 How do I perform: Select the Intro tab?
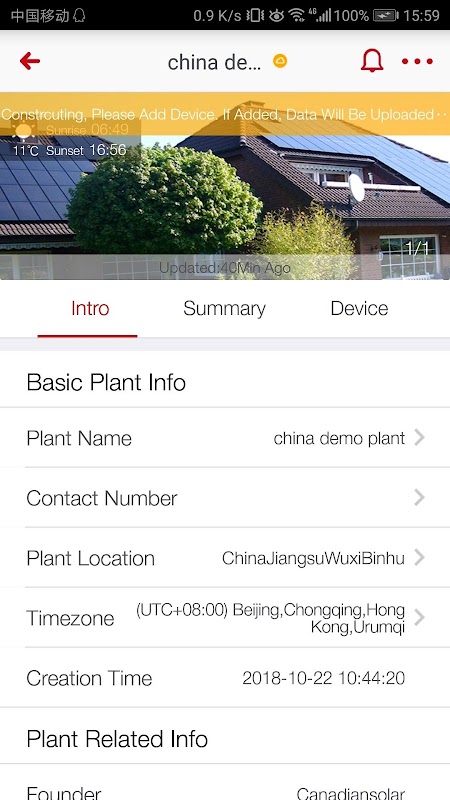(90, 308)
